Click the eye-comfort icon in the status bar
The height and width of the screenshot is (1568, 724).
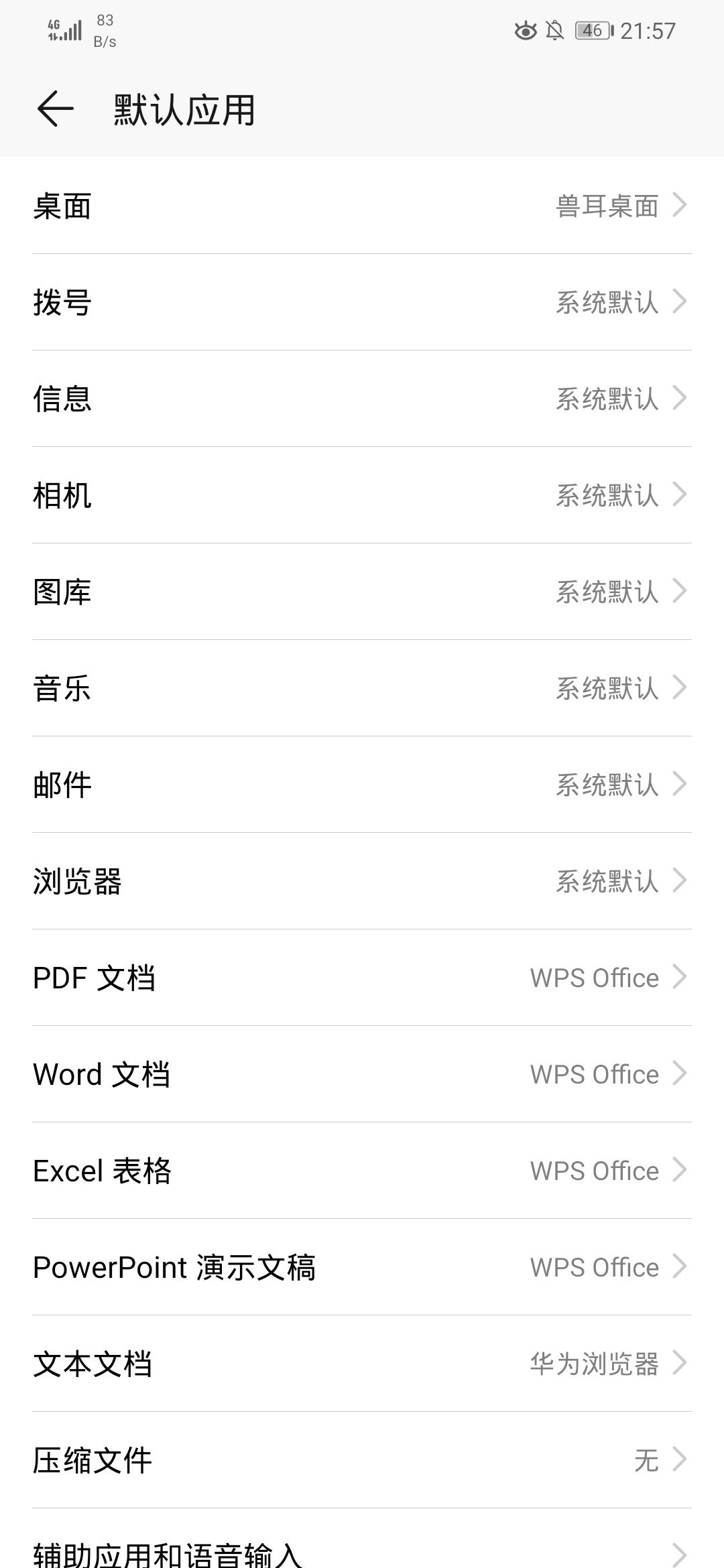[x=526, y=30]
